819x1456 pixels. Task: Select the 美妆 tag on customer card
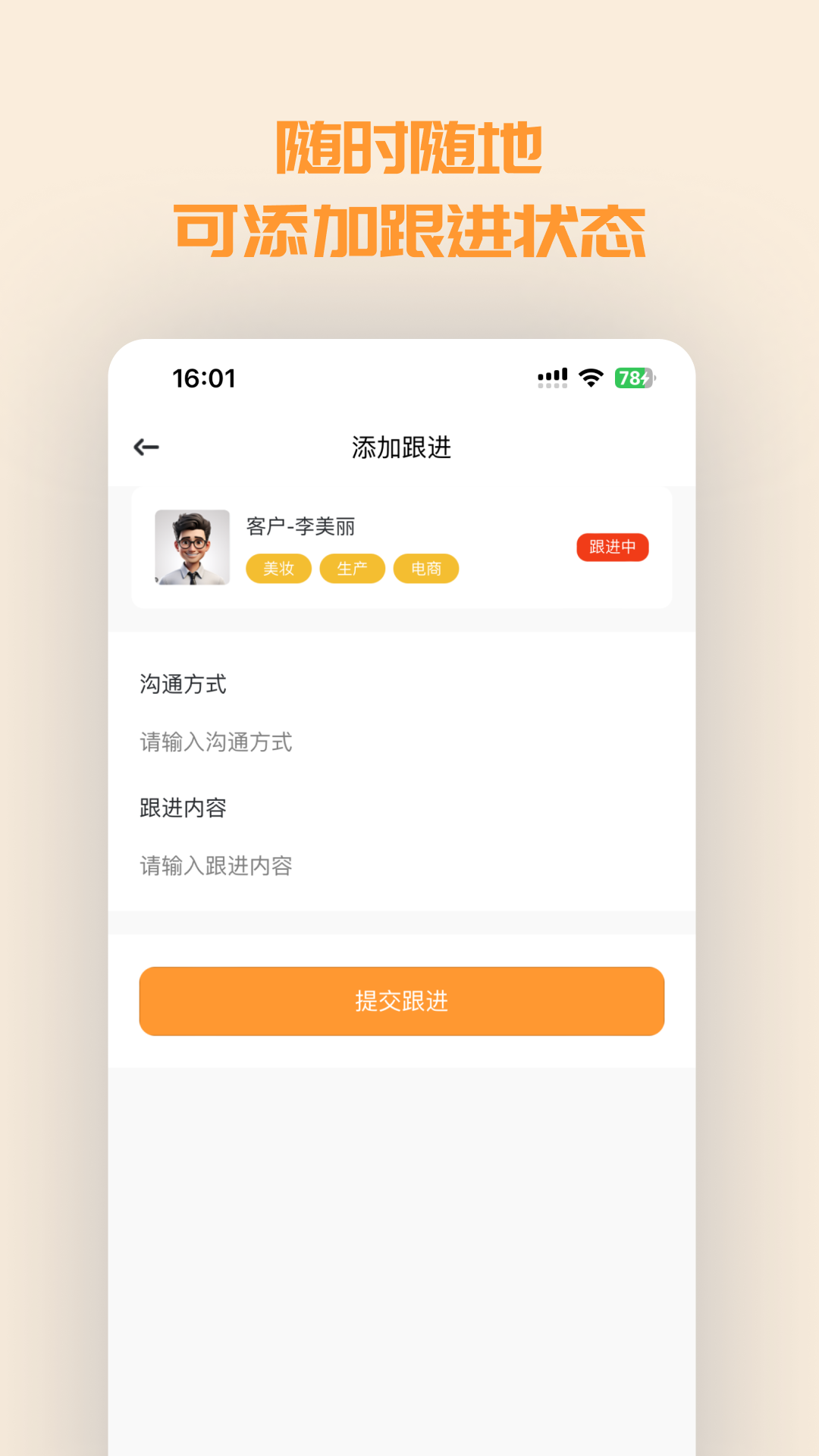point(278,568)
